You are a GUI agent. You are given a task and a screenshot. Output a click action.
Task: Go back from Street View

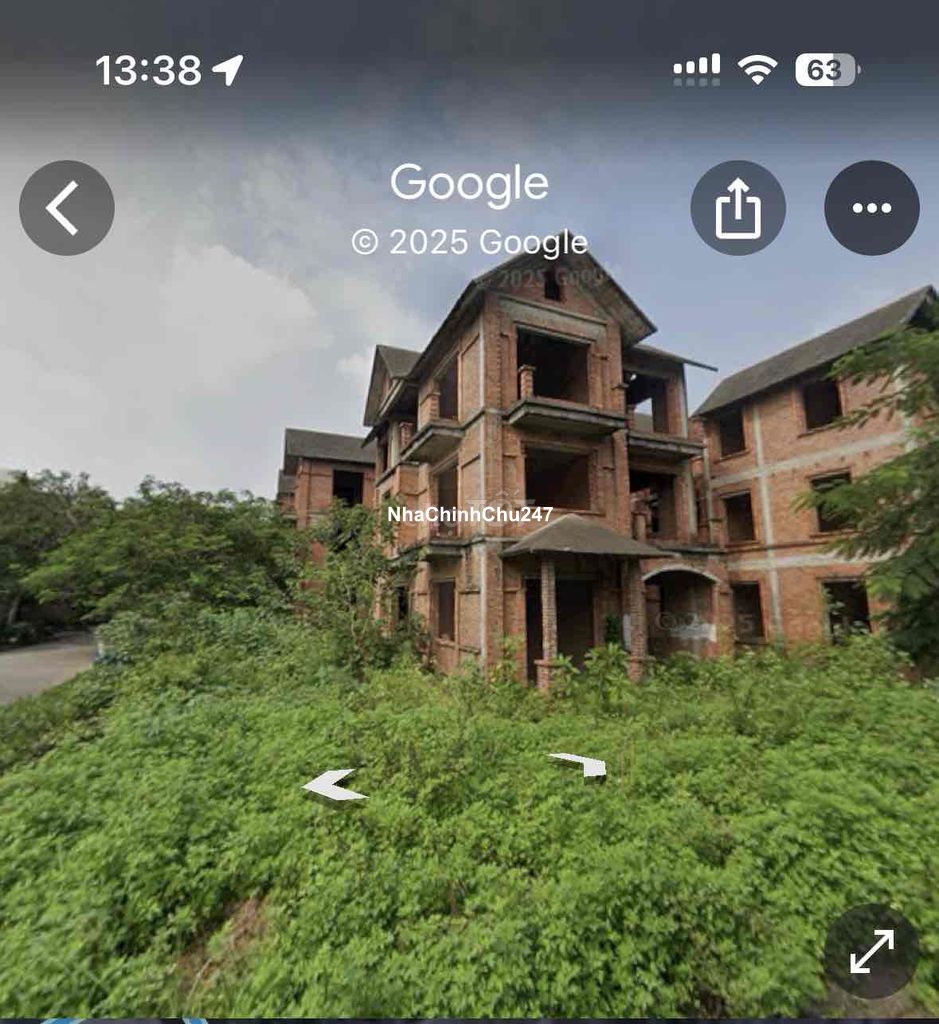66,208
